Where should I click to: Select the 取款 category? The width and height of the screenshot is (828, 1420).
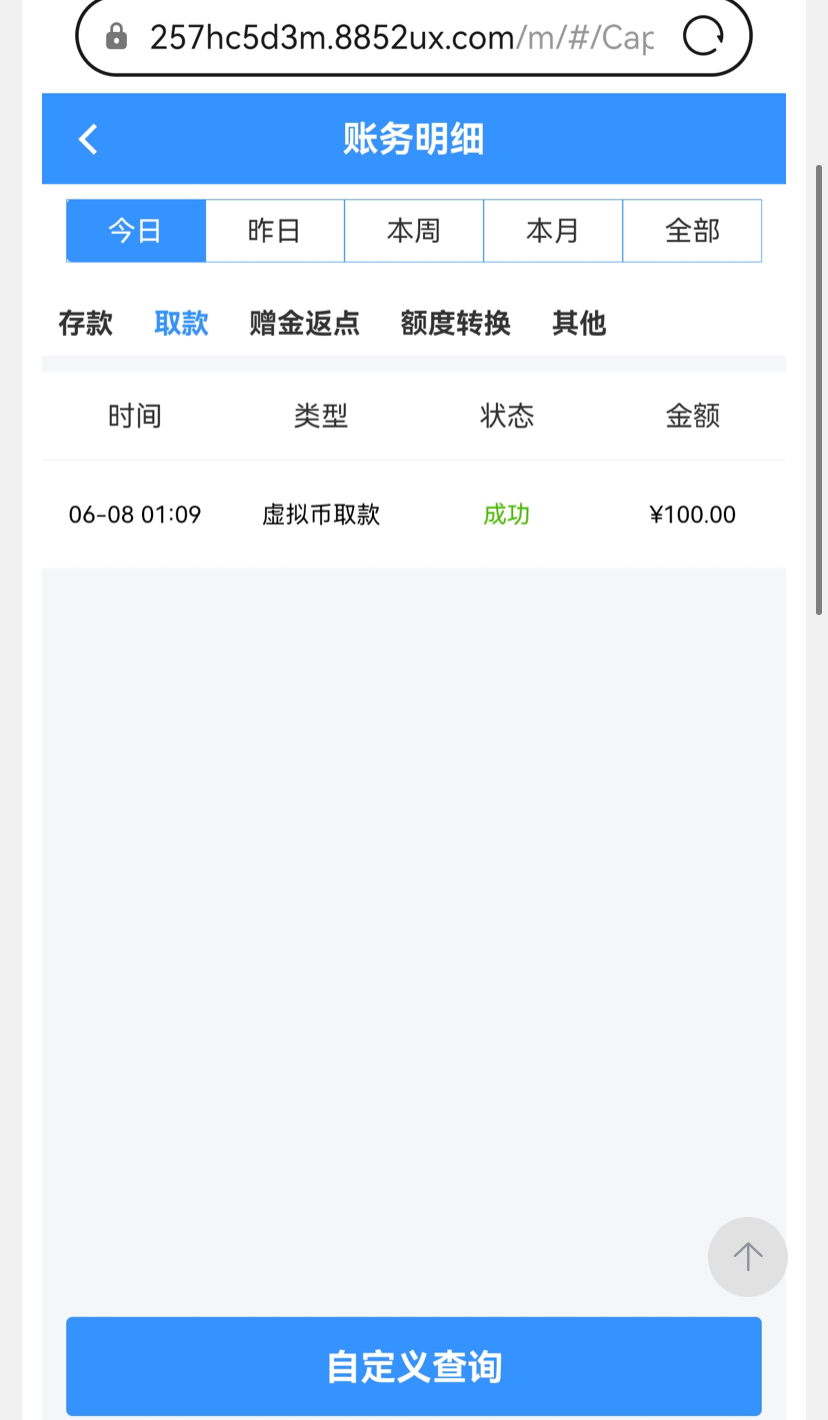pyautogui.click(x=181, y=323)
